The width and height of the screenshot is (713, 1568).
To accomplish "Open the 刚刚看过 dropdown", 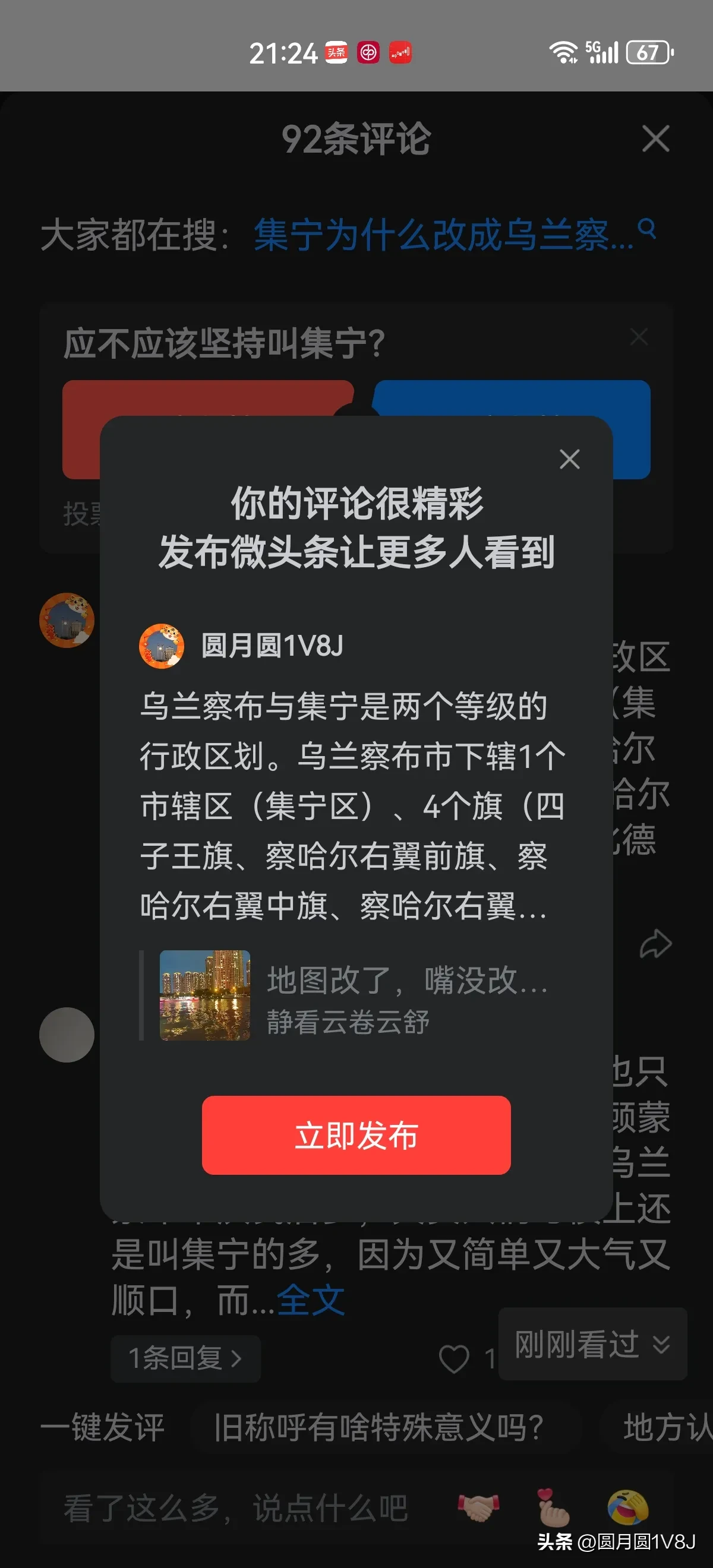I will click(592, 1344).
